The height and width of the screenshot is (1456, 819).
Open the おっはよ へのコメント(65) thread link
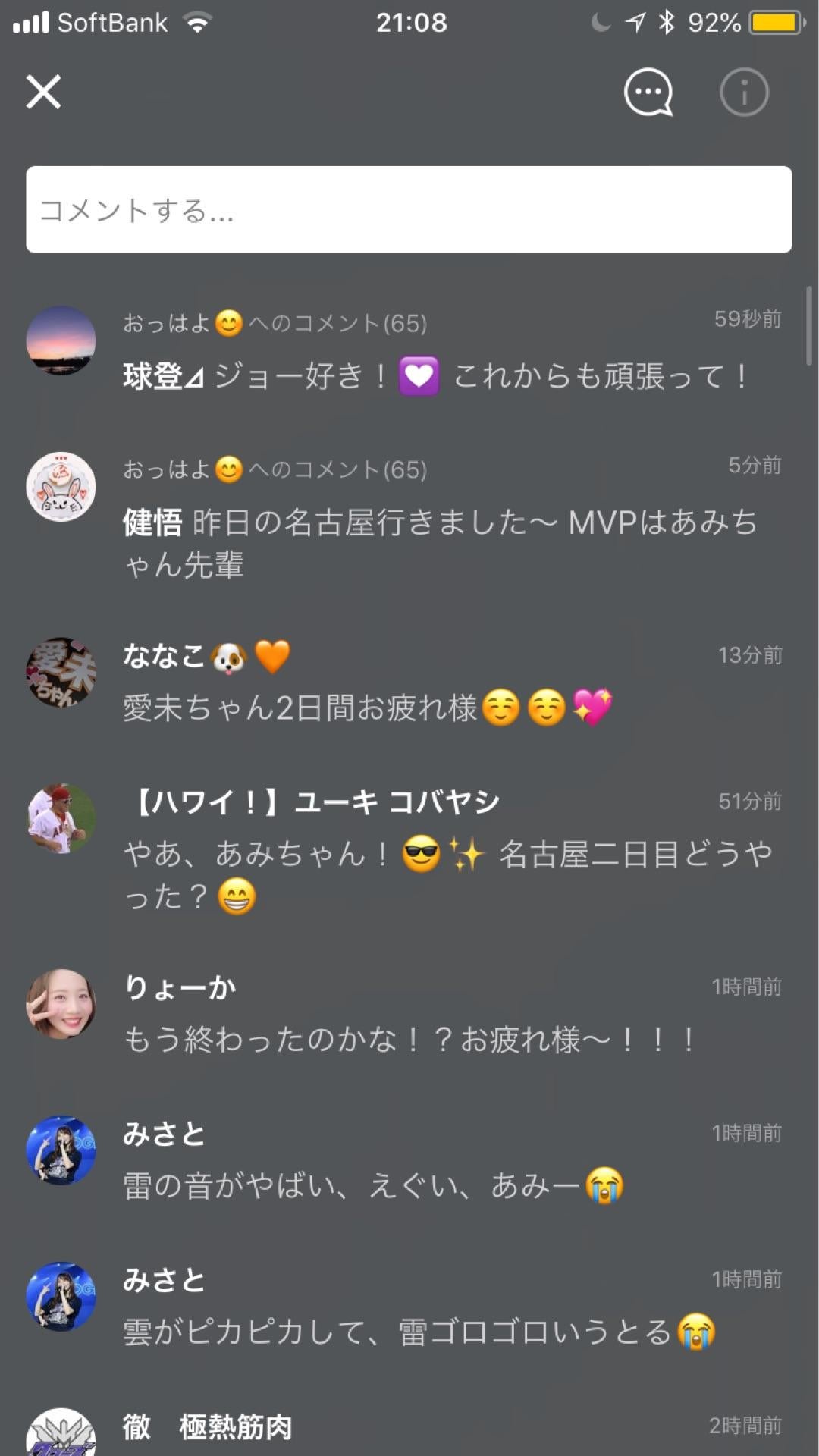(277, 324)
